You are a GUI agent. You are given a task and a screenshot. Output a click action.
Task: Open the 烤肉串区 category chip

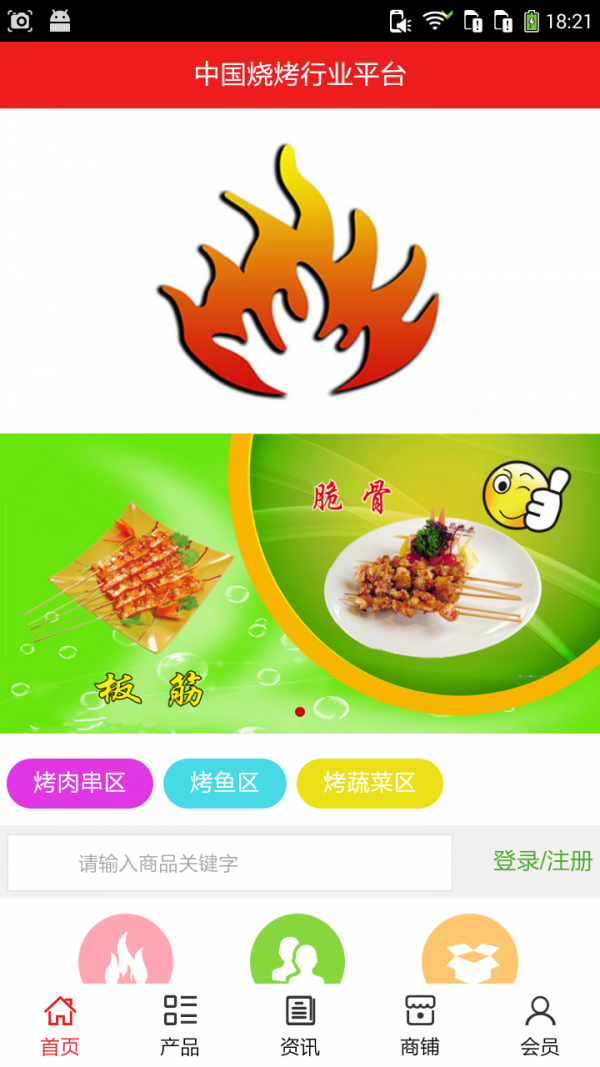point(80,783)
